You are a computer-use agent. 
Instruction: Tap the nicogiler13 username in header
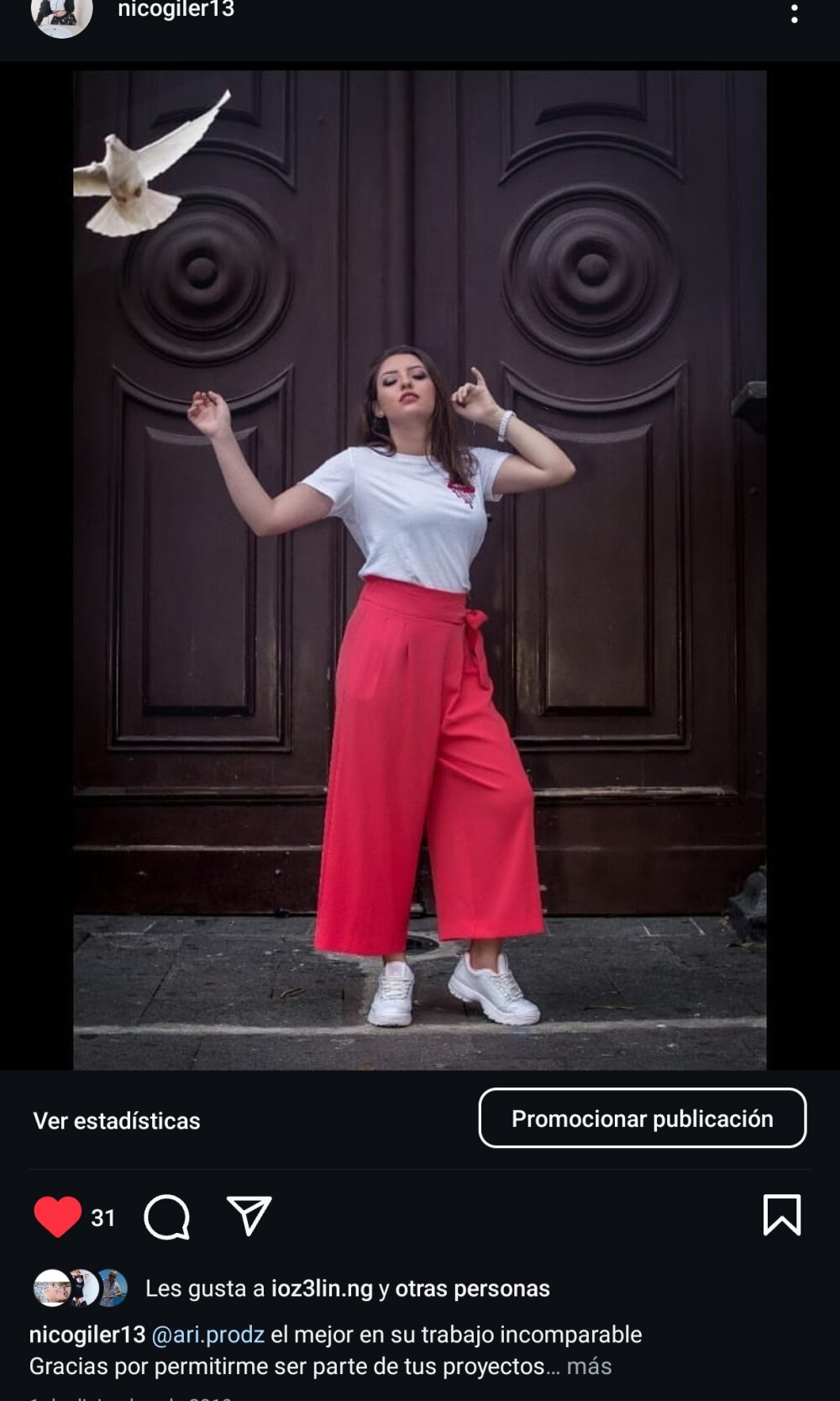[x=176, y=10]
